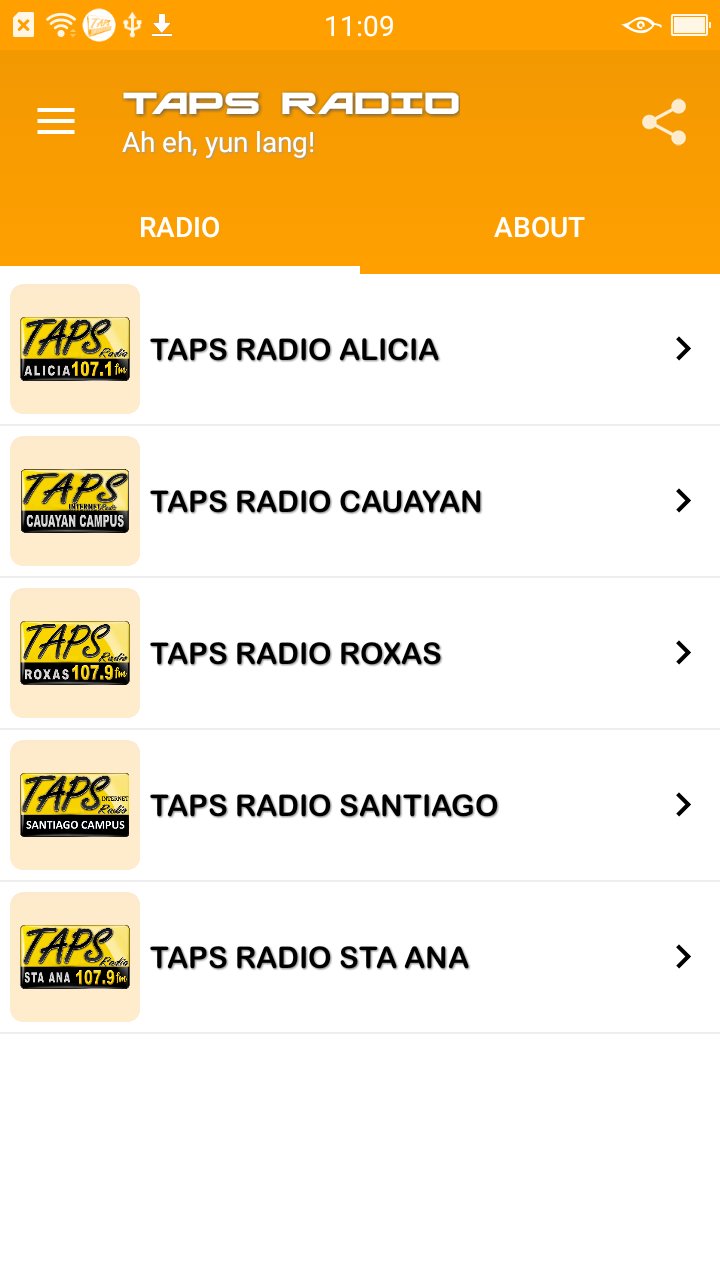Image resolution: width=720 pixels, height=1280 pixels.
Task: Switch to the ABOUT tab
Action: tap(539, 228)
